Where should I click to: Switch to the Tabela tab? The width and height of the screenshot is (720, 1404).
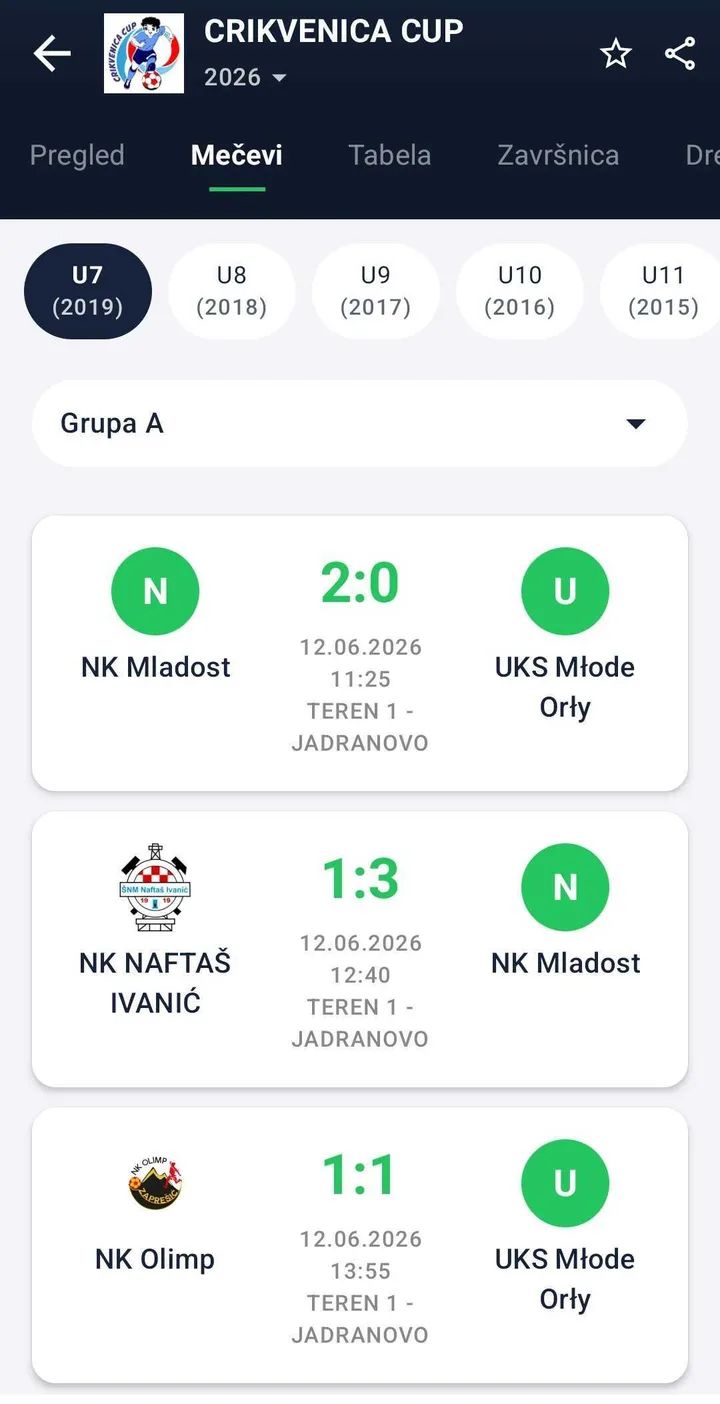pyautogui.click(x=389, y=155)
